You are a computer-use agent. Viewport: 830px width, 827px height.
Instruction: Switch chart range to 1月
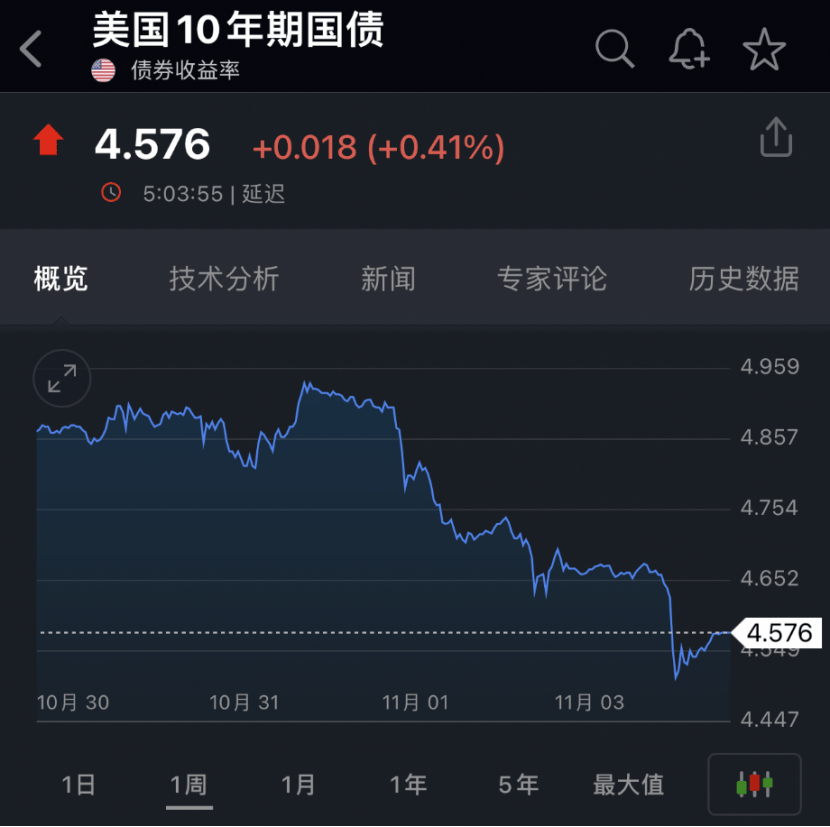pos(298,785)
